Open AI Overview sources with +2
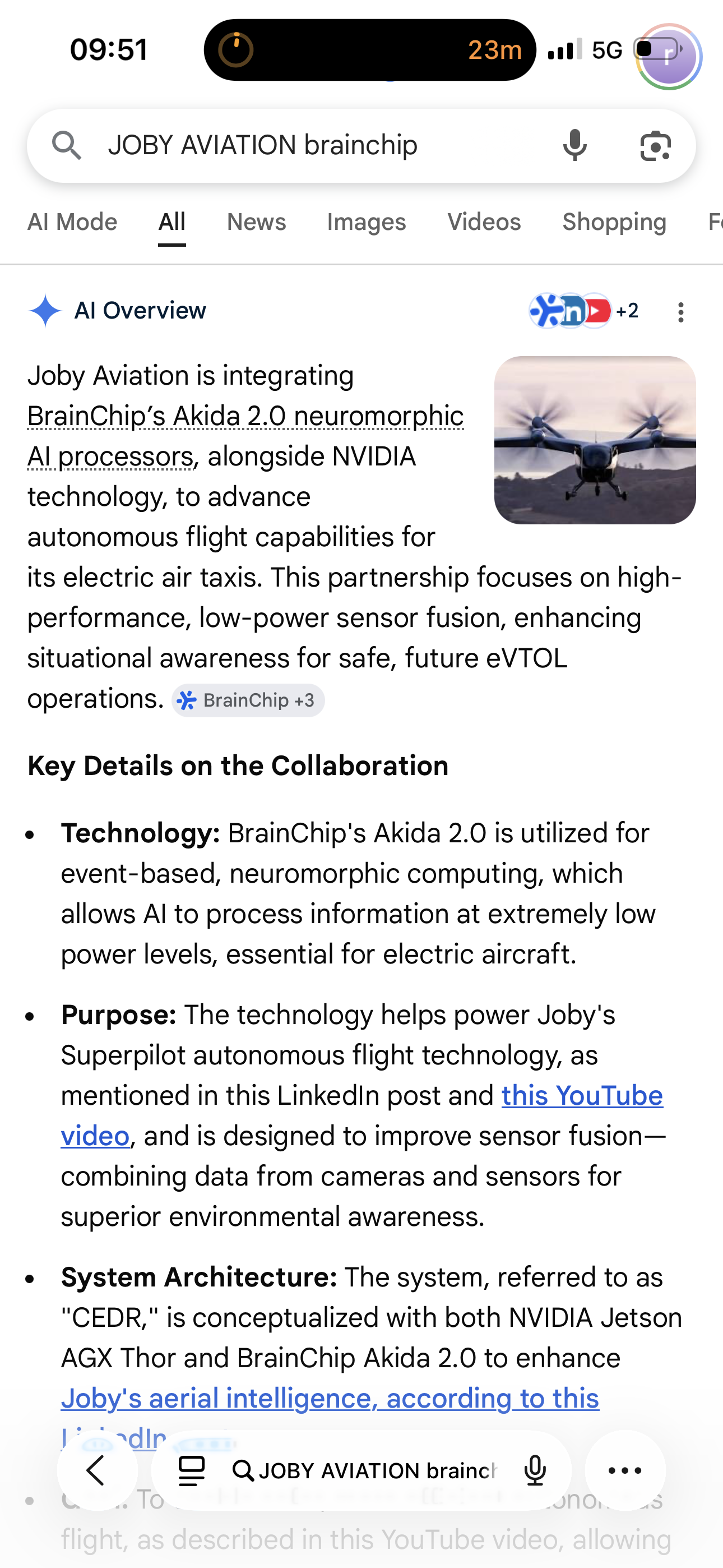This screenshot has height=1568, width=723. point(584,312)
